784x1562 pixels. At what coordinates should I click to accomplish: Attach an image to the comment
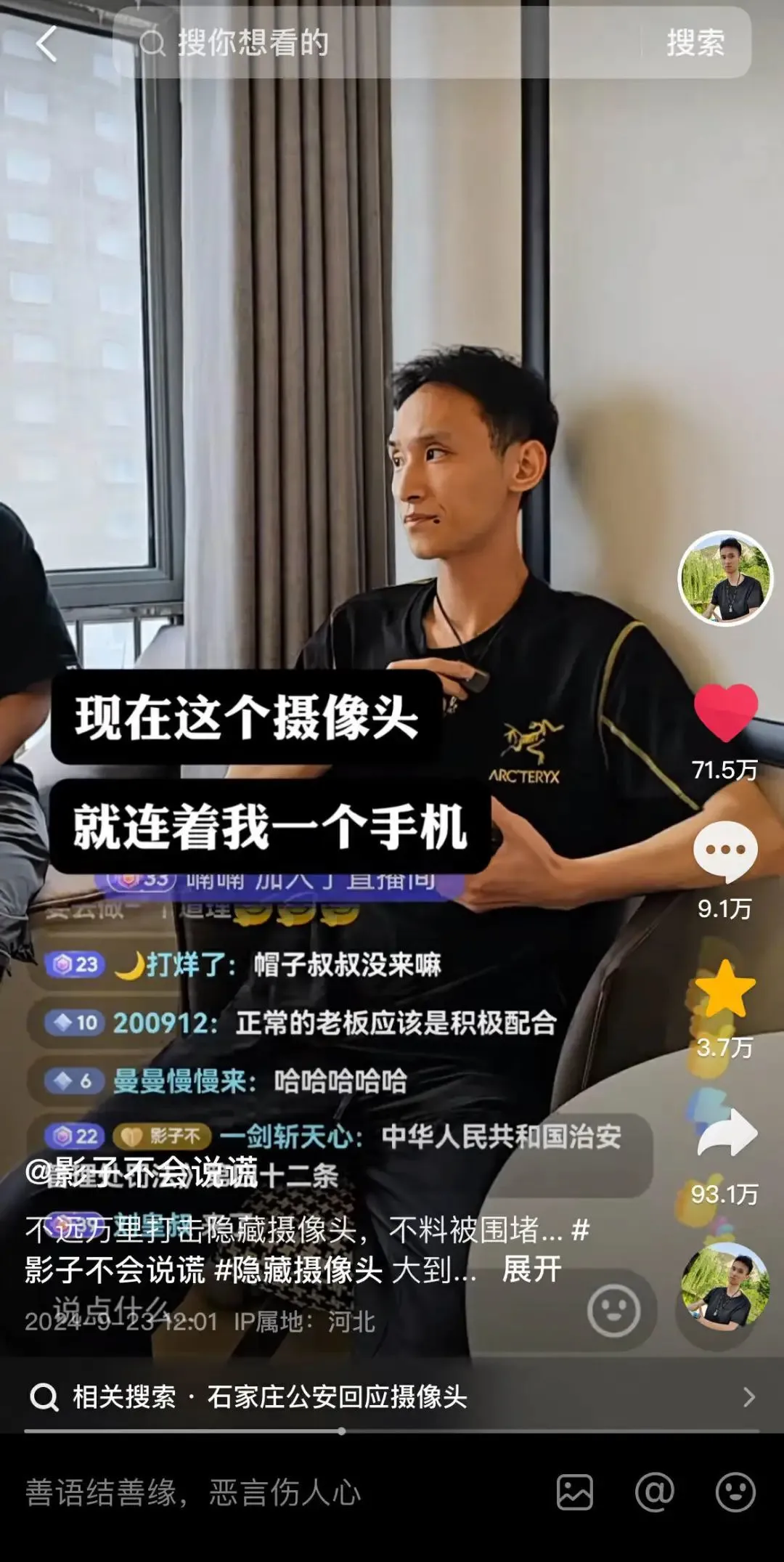(575, 1493)
